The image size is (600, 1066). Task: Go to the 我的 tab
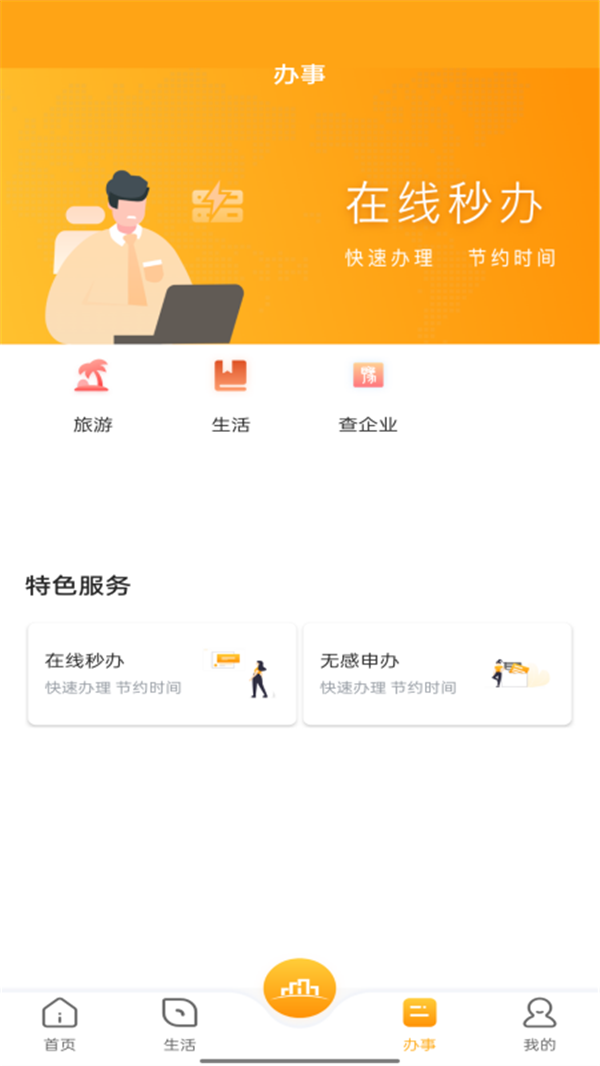540,1025
